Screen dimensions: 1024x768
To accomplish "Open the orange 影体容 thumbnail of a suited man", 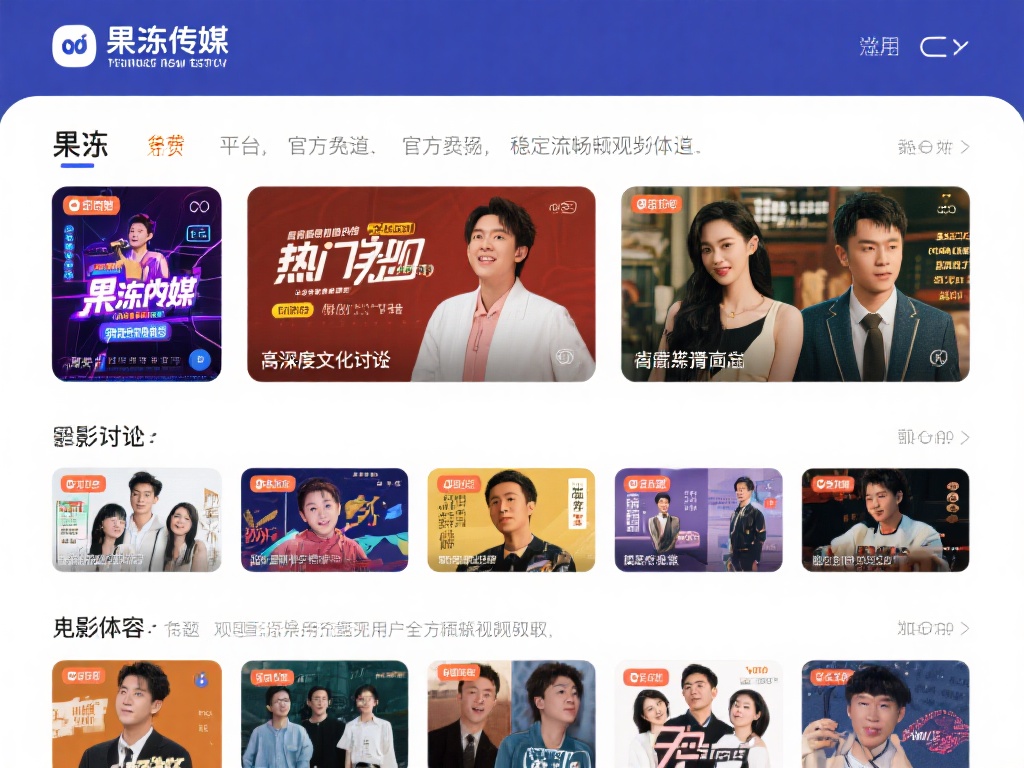I will [x=136, y=714].
